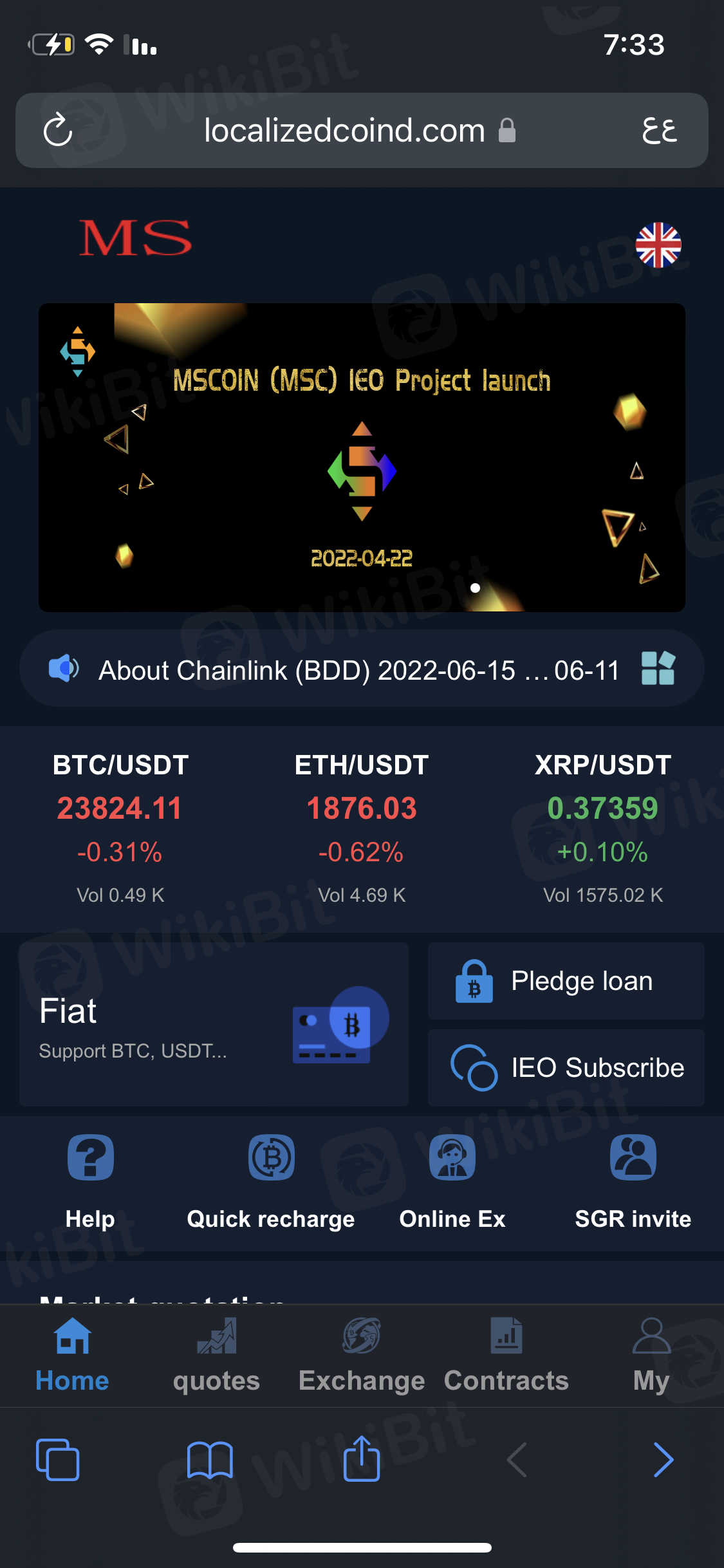Open the Fiat card
724x1568 pixels.
click(x=214, y=1024)
